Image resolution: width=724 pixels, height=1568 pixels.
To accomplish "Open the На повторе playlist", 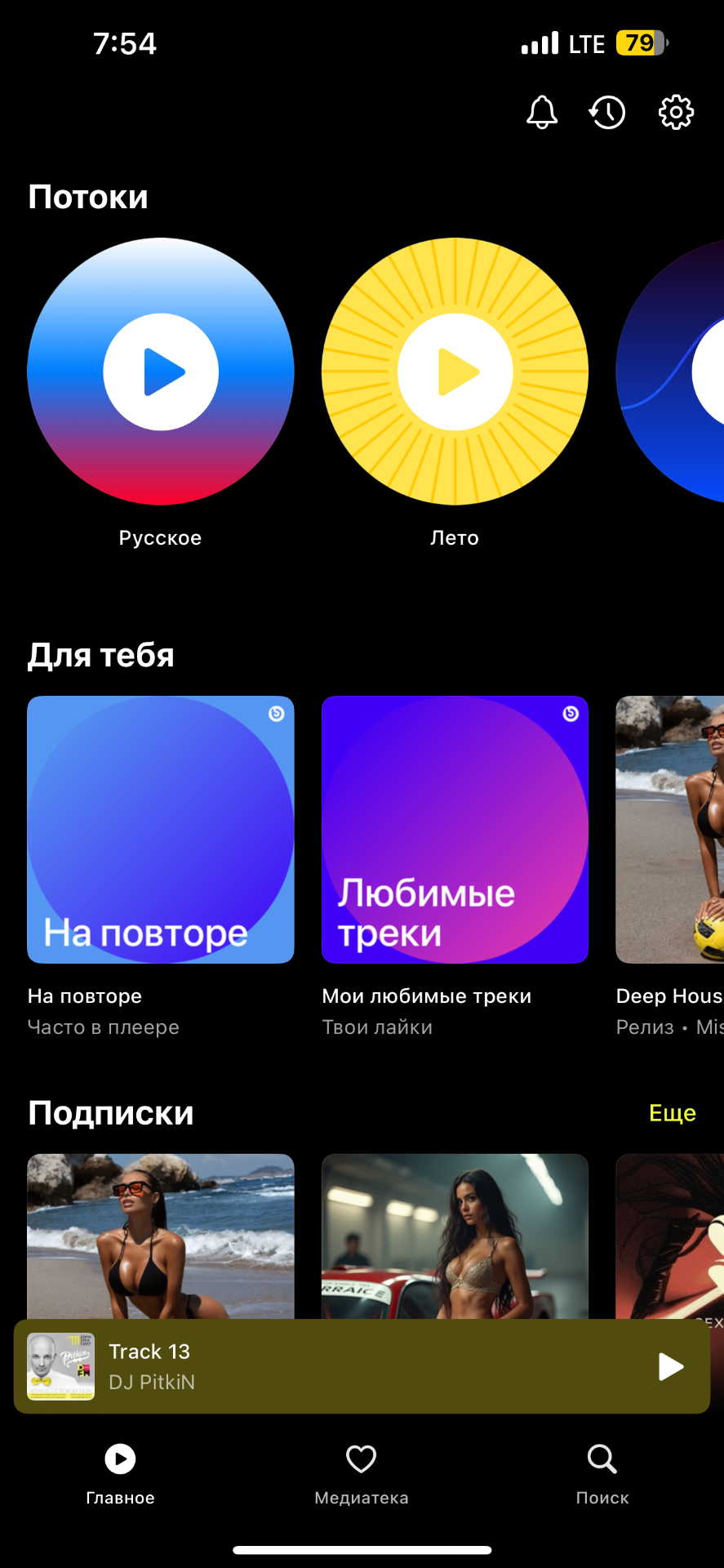I will tap(161, 830).
